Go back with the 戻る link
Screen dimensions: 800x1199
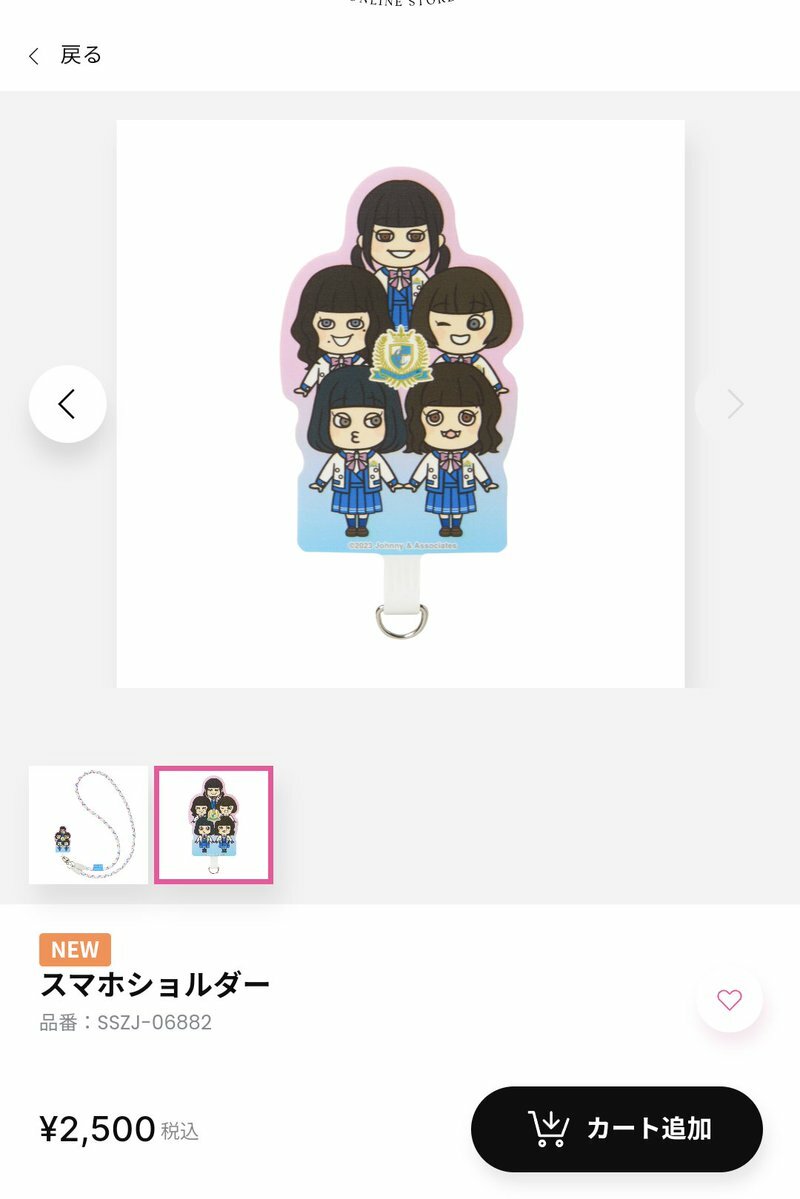pyautogui.click(x=66, y=56)
